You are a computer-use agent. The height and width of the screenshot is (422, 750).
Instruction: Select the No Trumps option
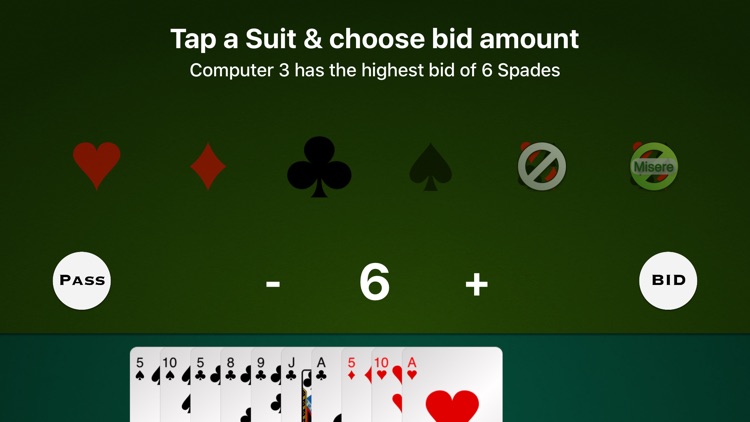coord(542,166)
